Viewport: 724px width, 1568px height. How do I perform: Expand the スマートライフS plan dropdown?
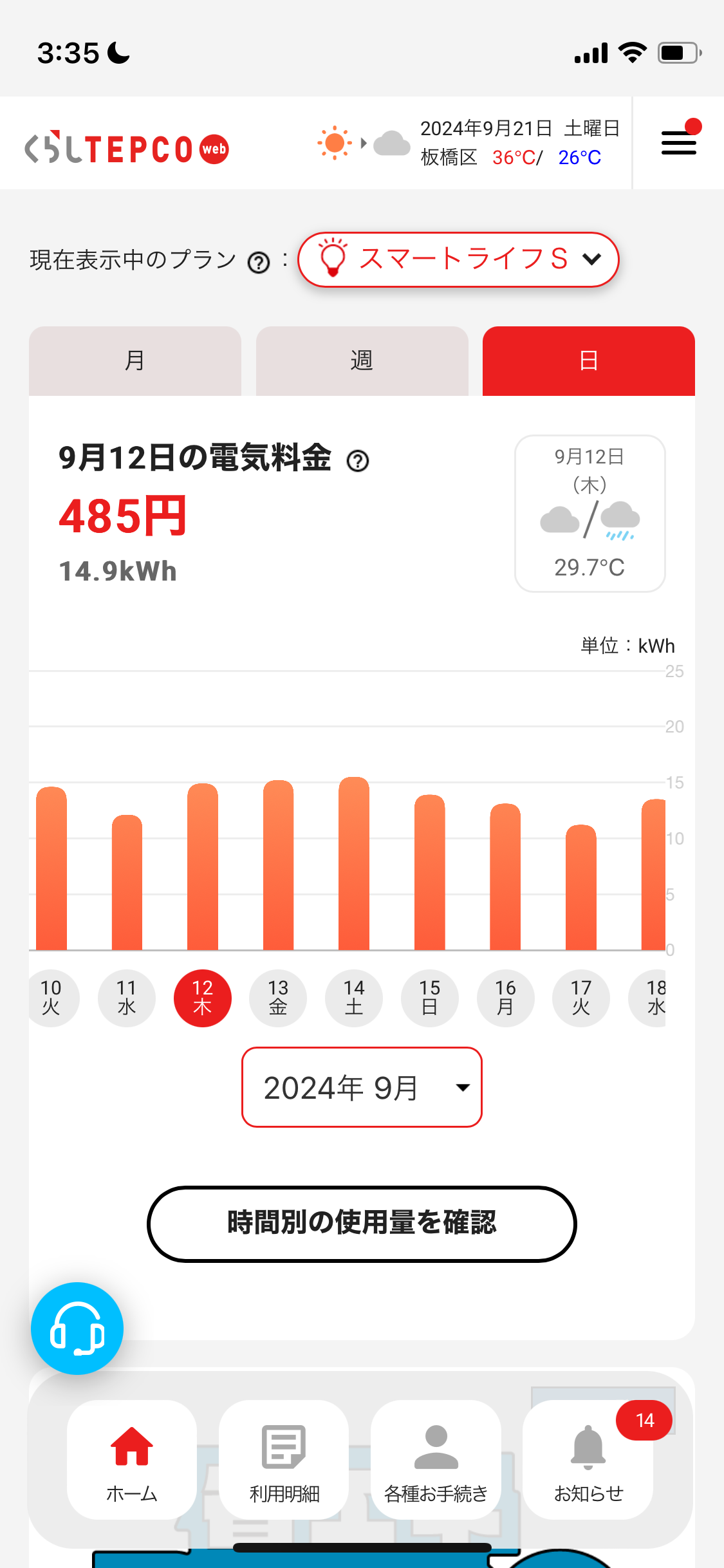(x=458, y=259)
